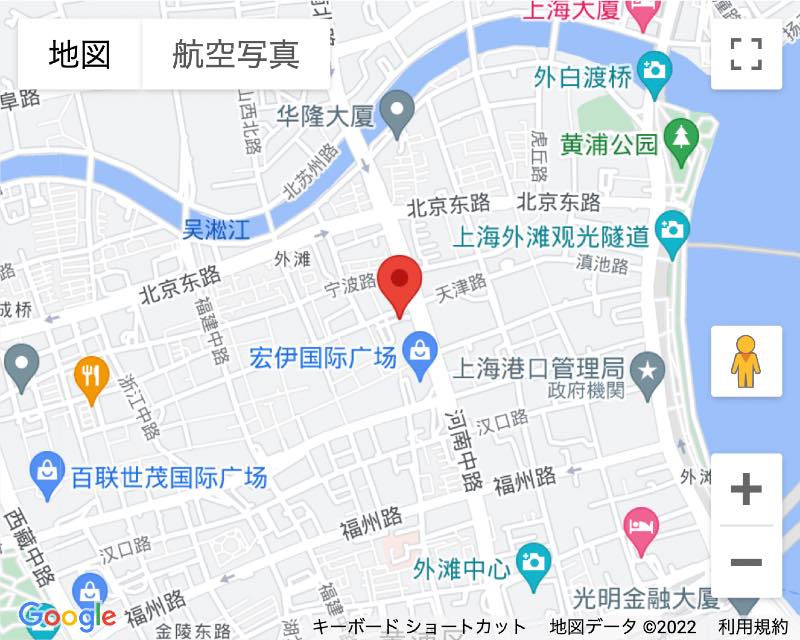Open Street View pegman
This screenshot has height=640, width=800.
(x=746, y=361)
